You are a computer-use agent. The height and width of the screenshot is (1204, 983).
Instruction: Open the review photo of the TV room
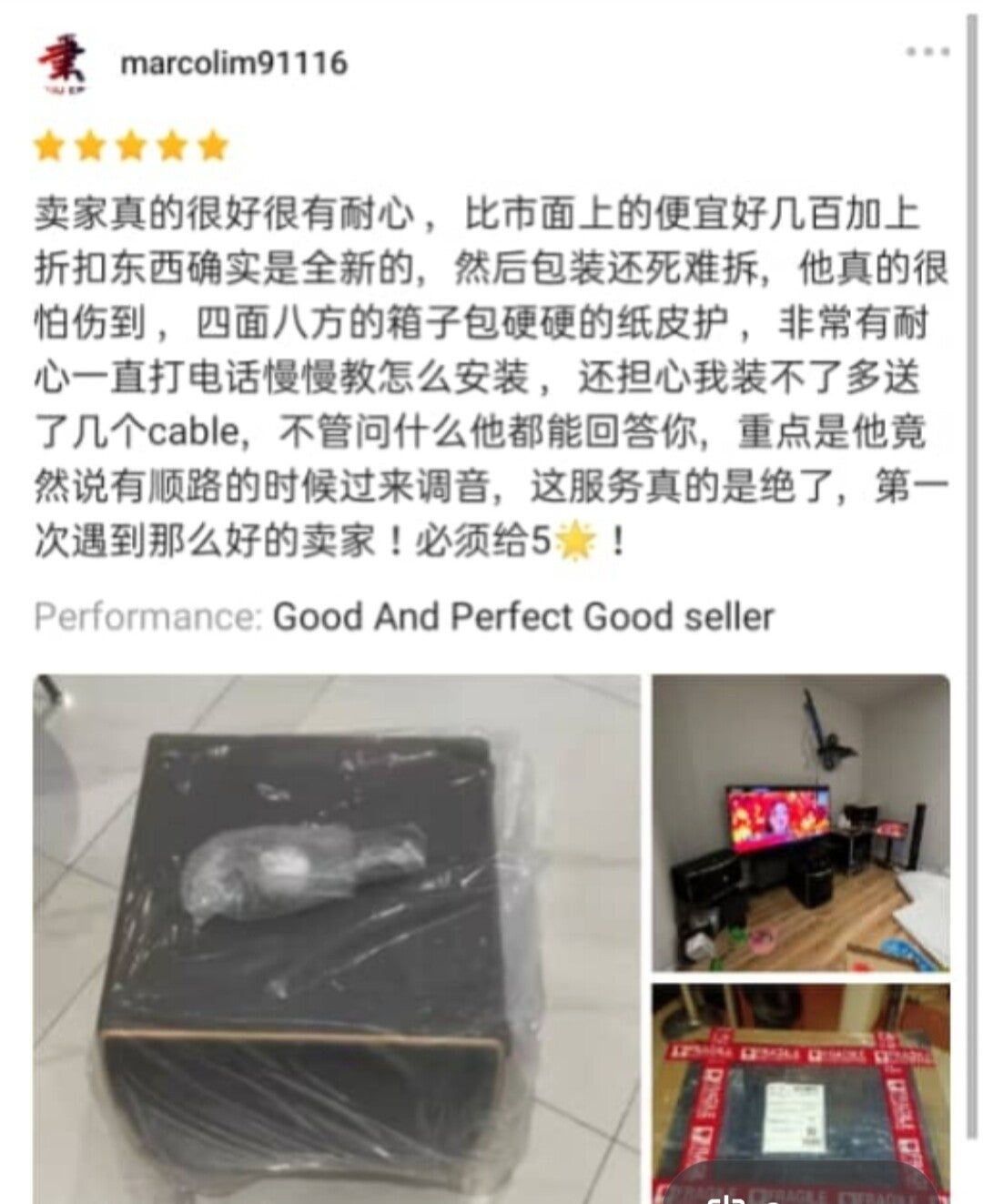801,824
